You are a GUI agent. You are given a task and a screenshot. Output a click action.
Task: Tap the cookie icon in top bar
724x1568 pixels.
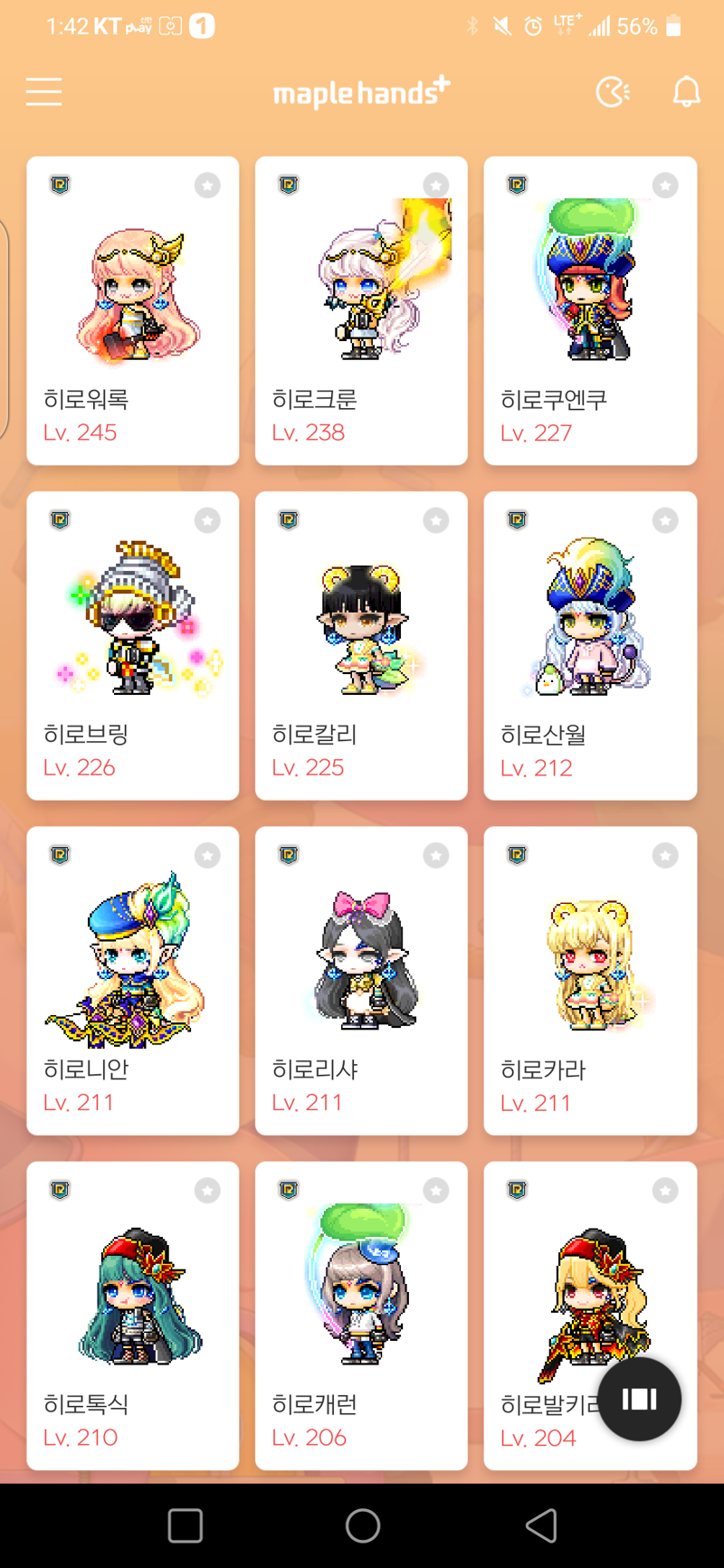point(613,91)
